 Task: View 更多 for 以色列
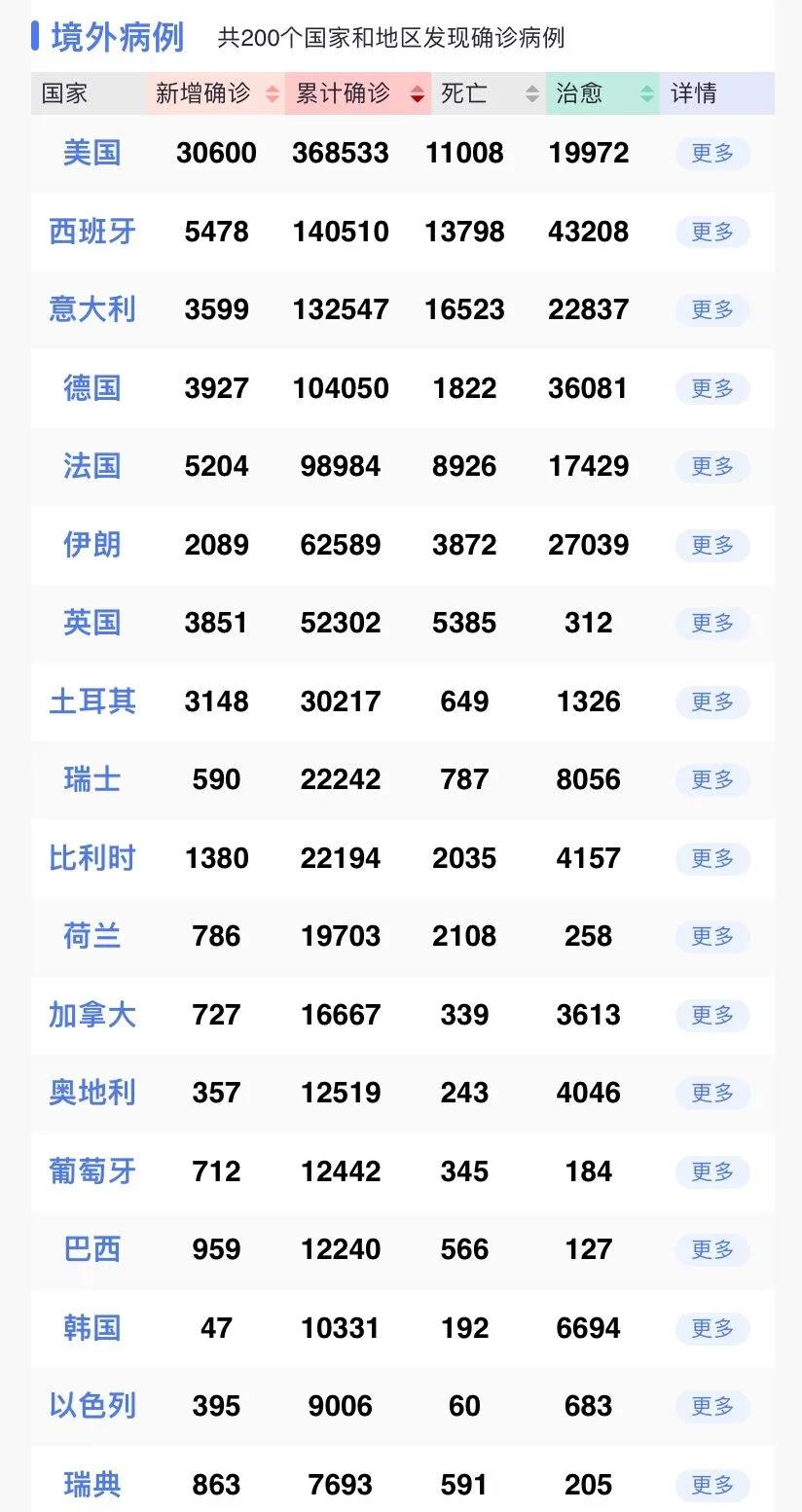click(712, 1406)
